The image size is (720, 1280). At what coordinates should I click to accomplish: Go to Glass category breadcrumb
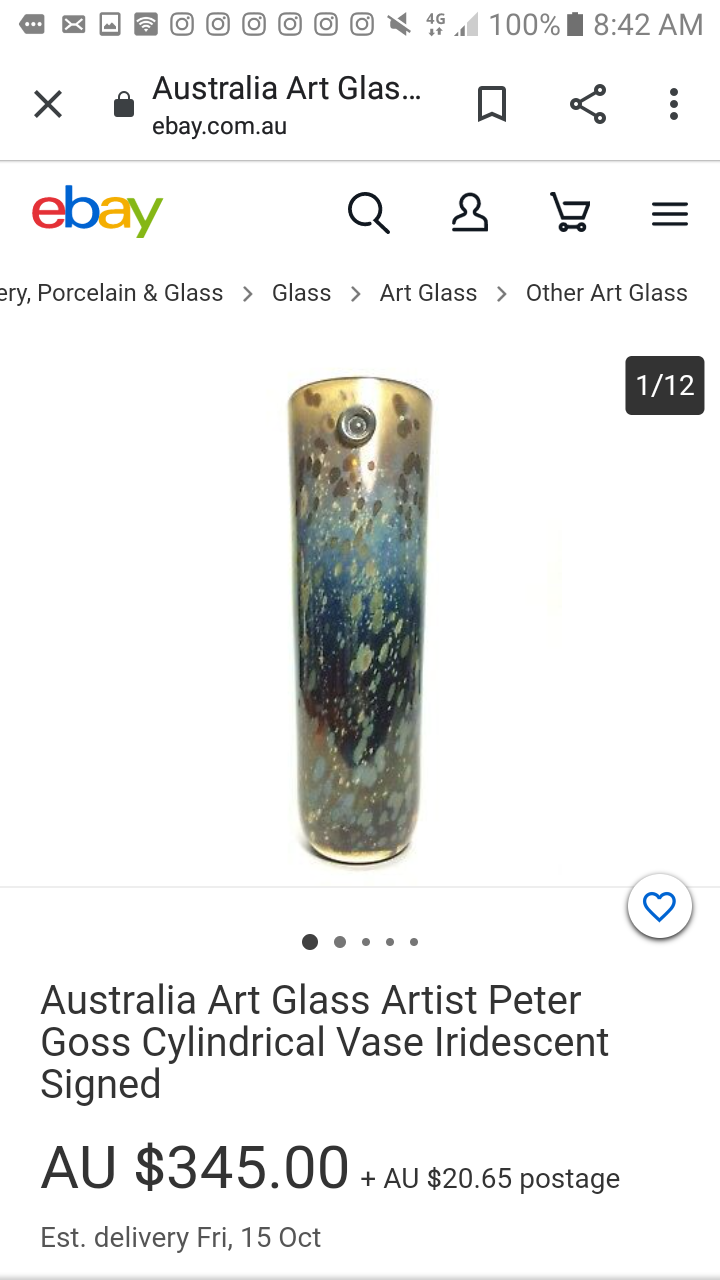pos(301,293)
